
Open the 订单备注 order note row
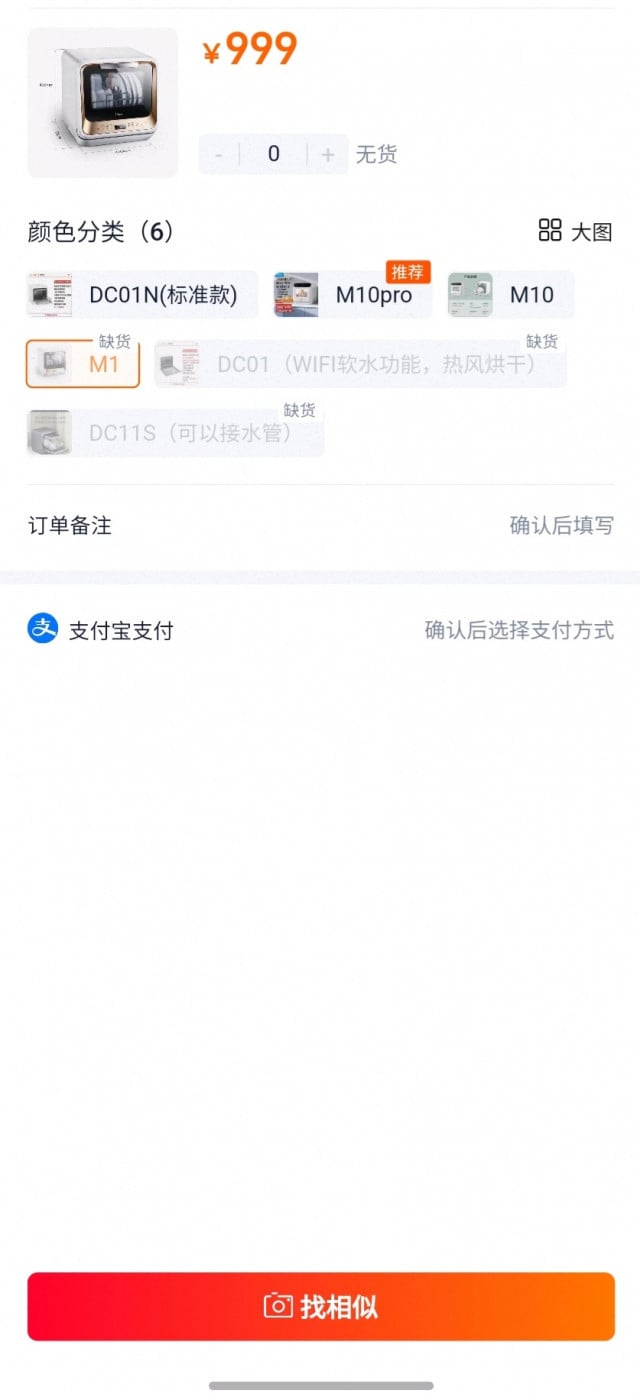(x=320, y=526)
